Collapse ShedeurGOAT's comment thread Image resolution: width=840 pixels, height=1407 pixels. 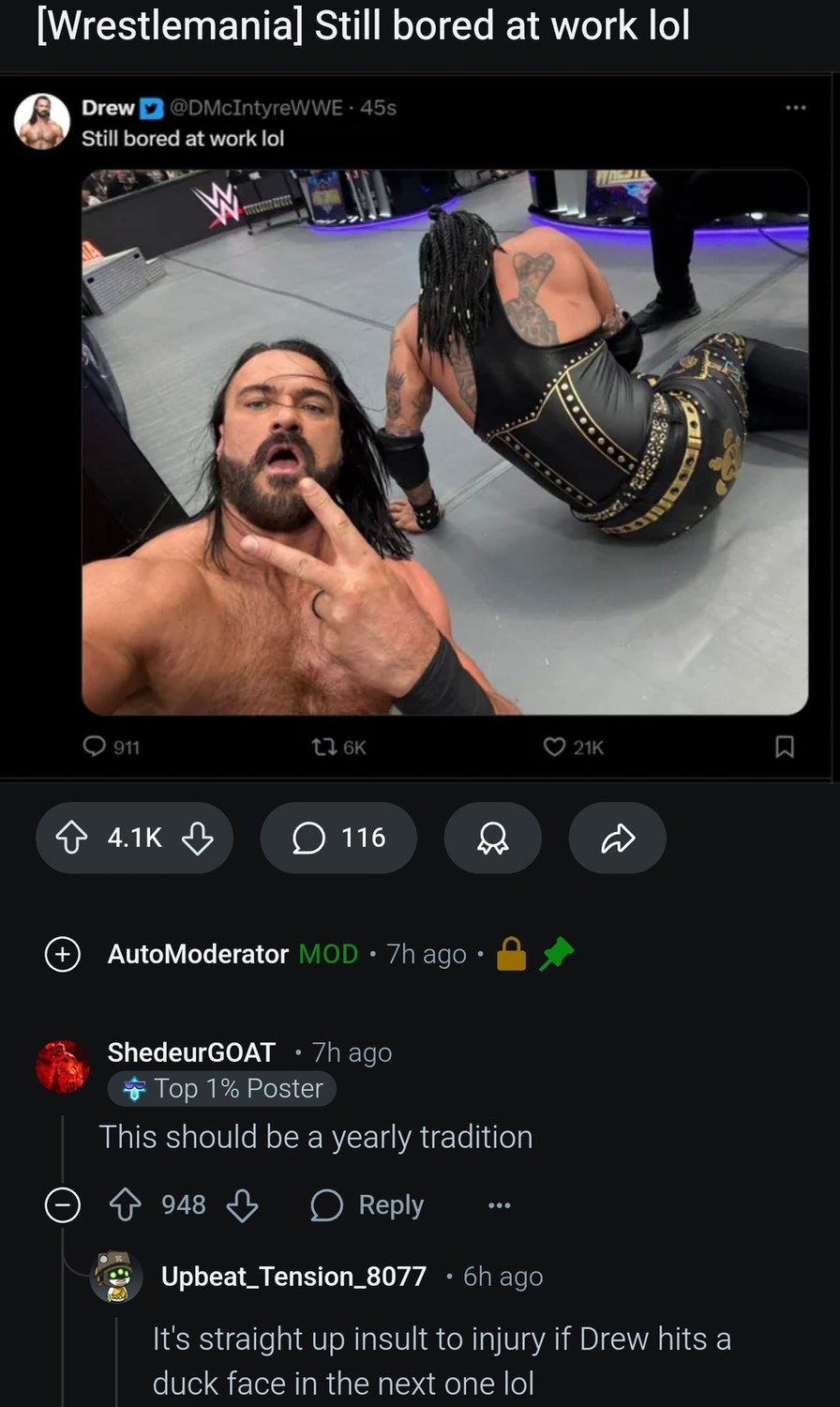click(x=63, y=1205)
